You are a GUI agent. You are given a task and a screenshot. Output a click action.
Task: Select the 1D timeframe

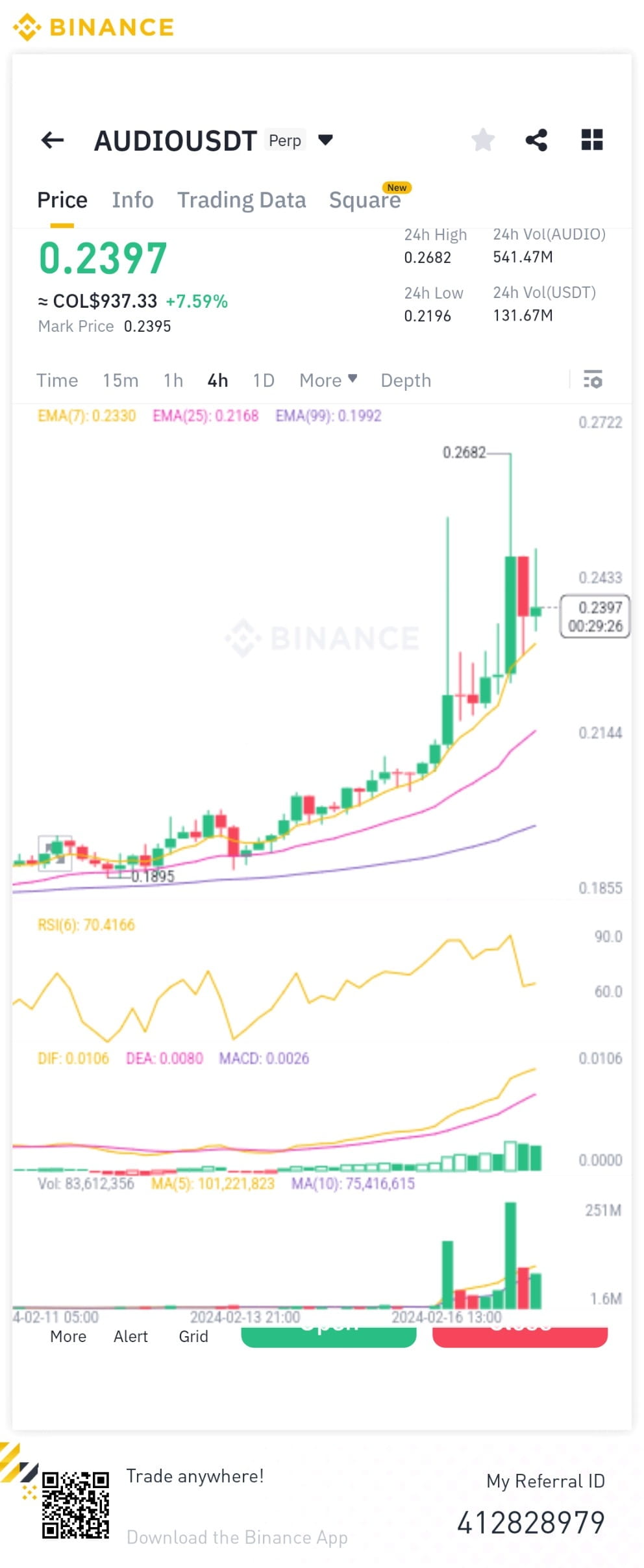click(x=263, y=380)
